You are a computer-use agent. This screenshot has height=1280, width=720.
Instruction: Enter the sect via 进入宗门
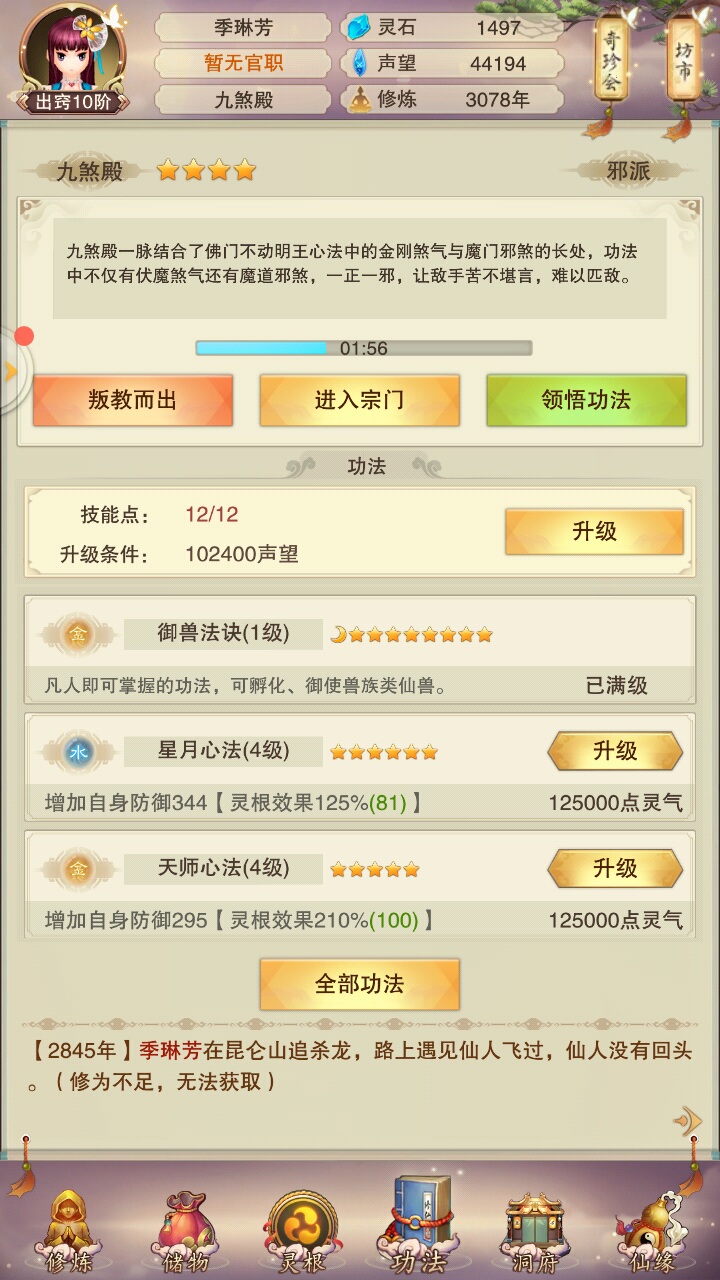point(359,401)
